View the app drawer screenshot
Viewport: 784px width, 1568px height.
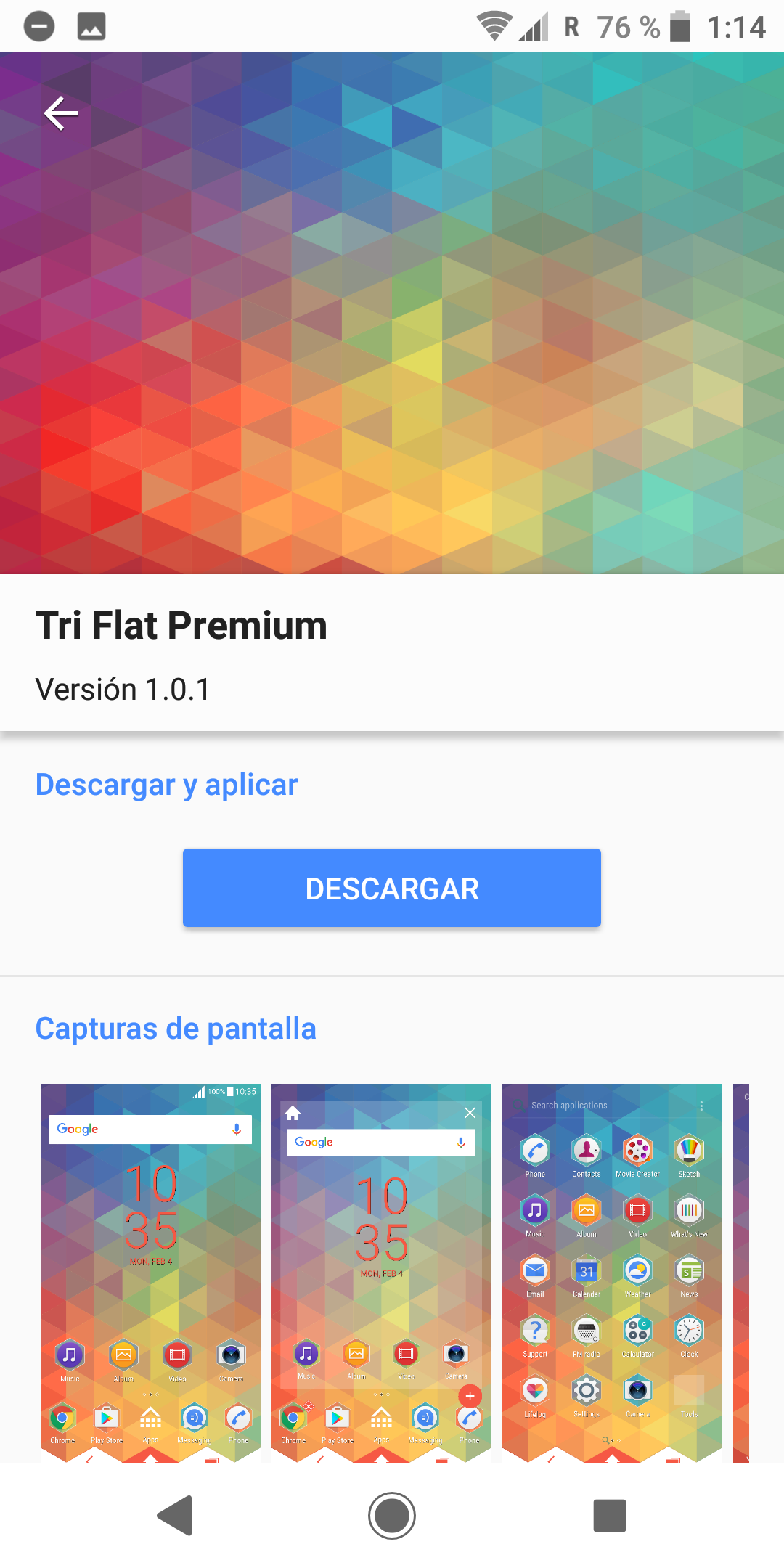click(612, 1273)
